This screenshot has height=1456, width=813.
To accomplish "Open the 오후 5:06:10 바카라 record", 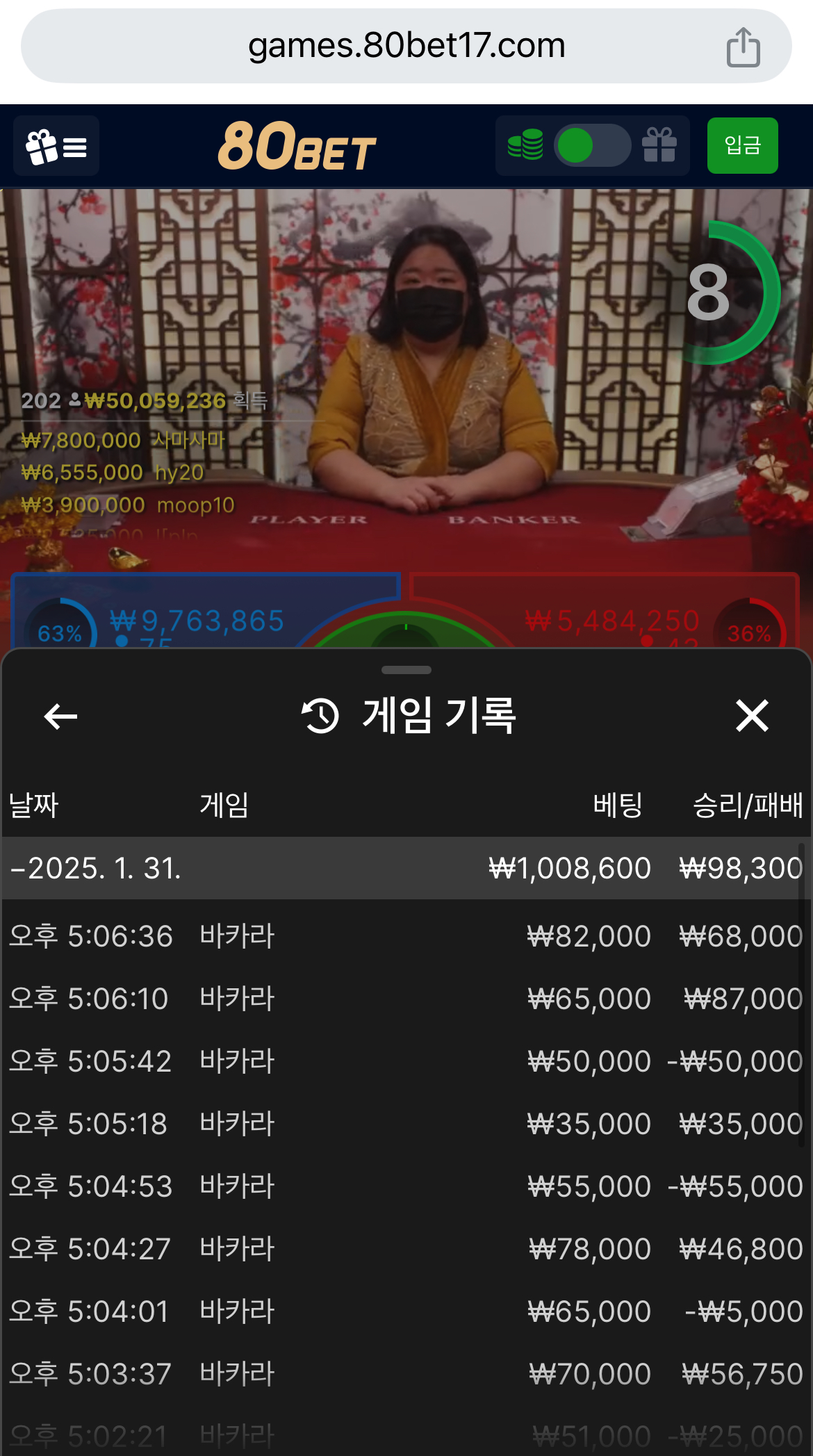I will [406, 999].
